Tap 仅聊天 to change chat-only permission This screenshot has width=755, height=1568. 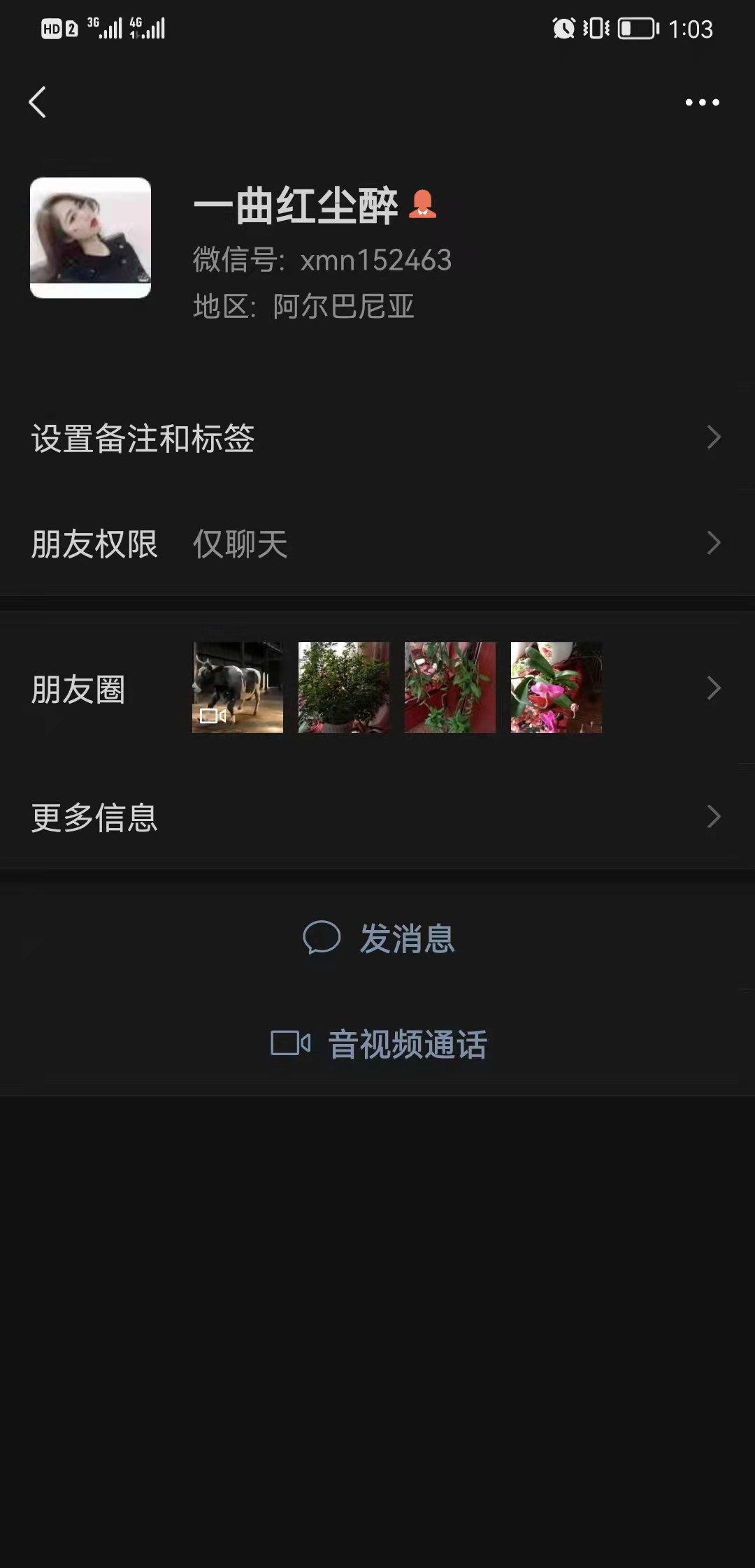[x=240, y=543]
